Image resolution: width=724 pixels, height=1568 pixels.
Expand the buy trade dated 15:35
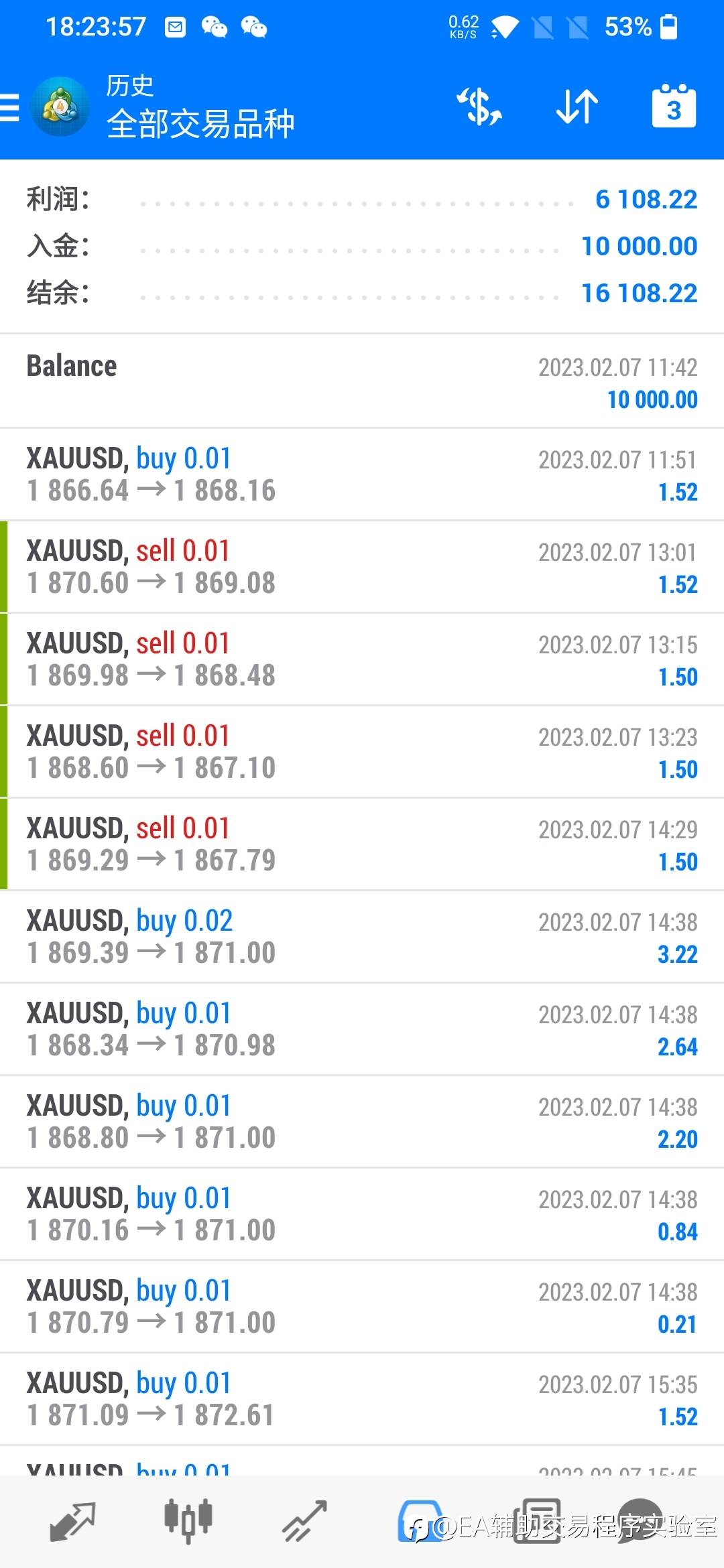[362, 1399]
